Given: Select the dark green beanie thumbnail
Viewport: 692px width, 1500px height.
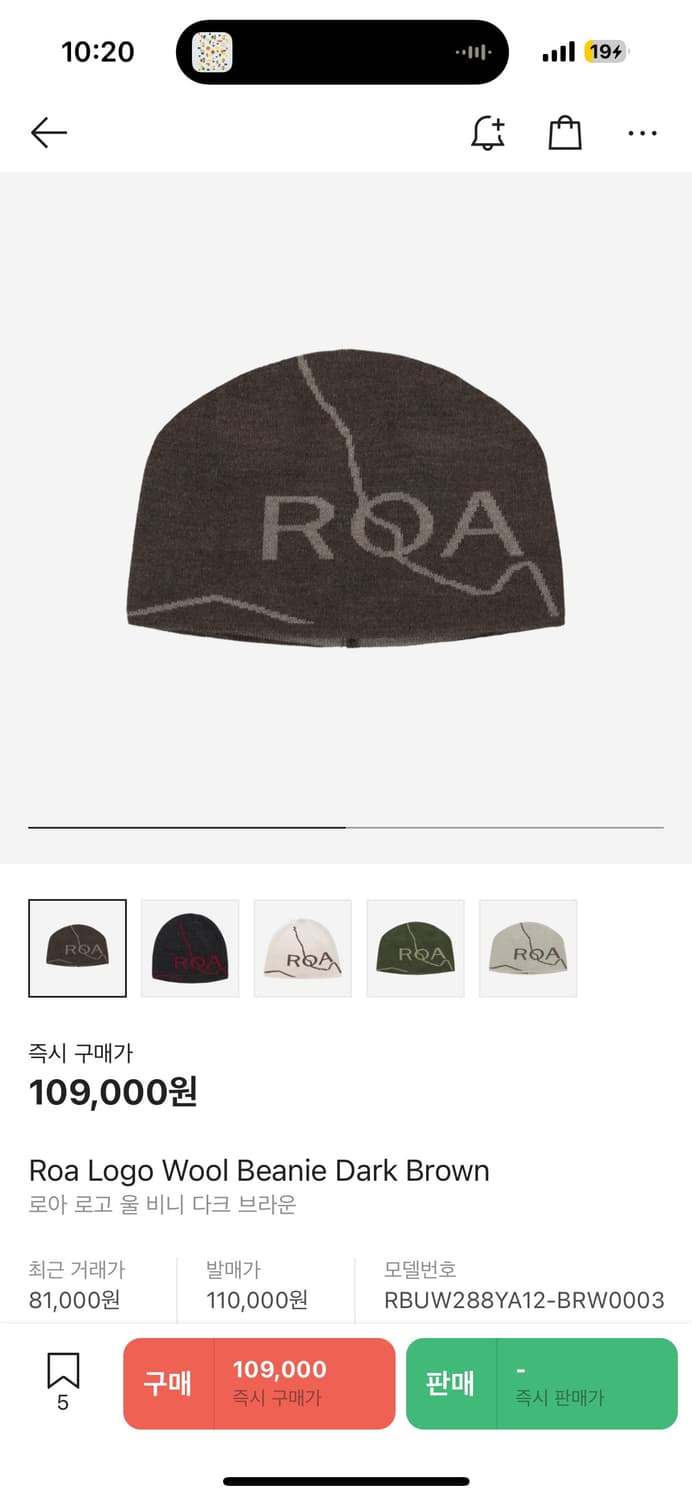Looking at the screenshot, I should pyautogui.click(x=416, y=948).
